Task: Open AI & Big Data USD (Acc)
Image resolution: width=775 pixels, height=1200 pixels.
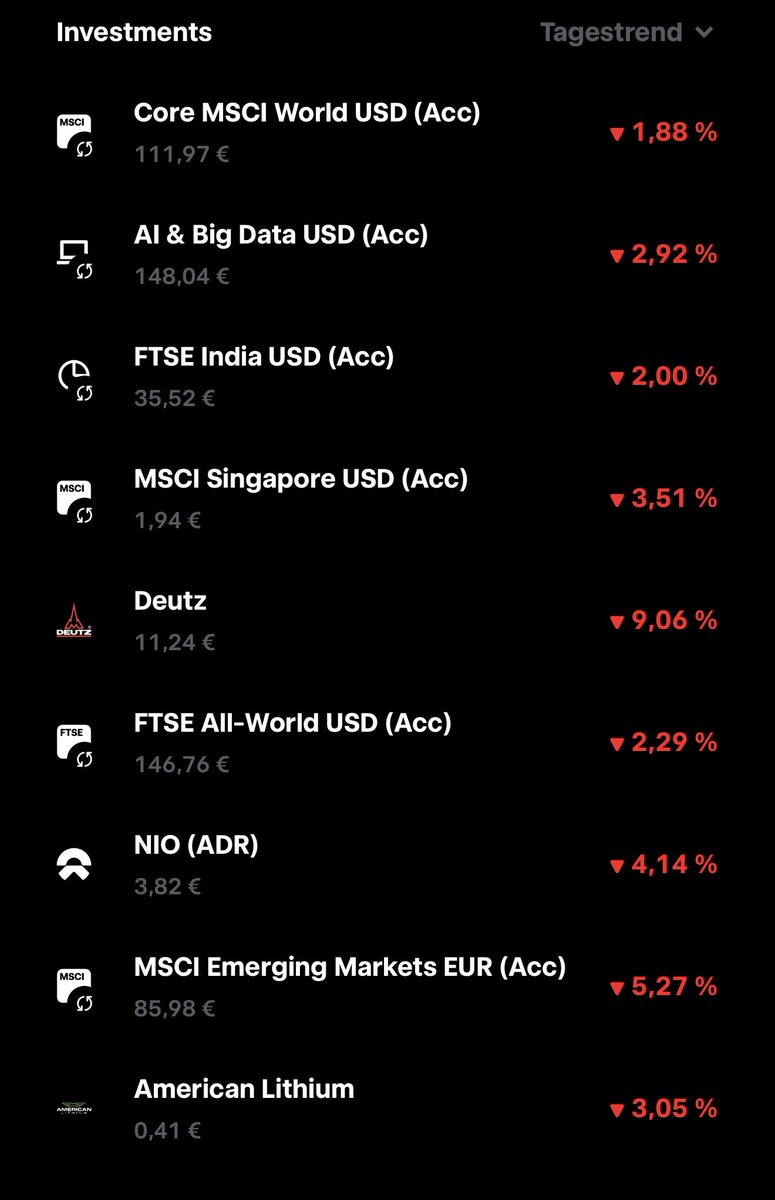Action: pyautogui.click(x=280, y=254)
